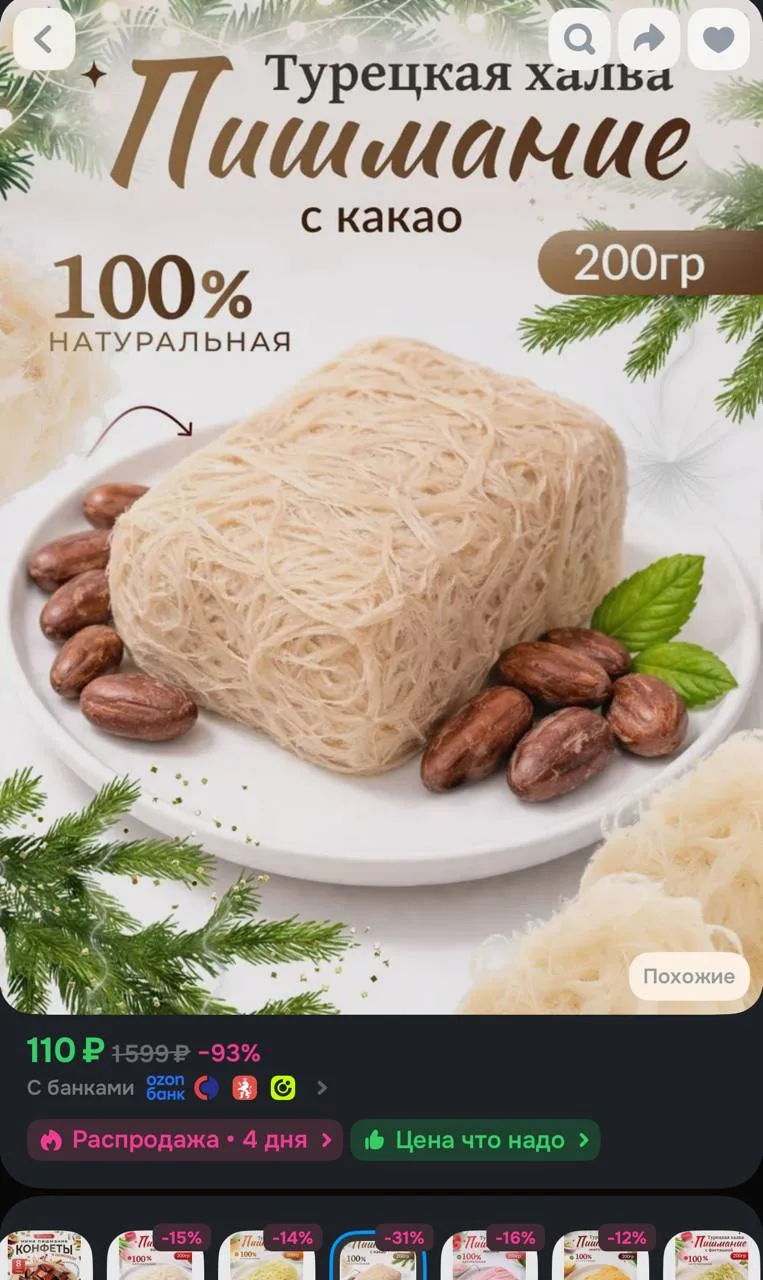The image size is (763, 1280).
Task: Go back using the top-left arrow
Action: pyautogui.click(x=44, y=39)
